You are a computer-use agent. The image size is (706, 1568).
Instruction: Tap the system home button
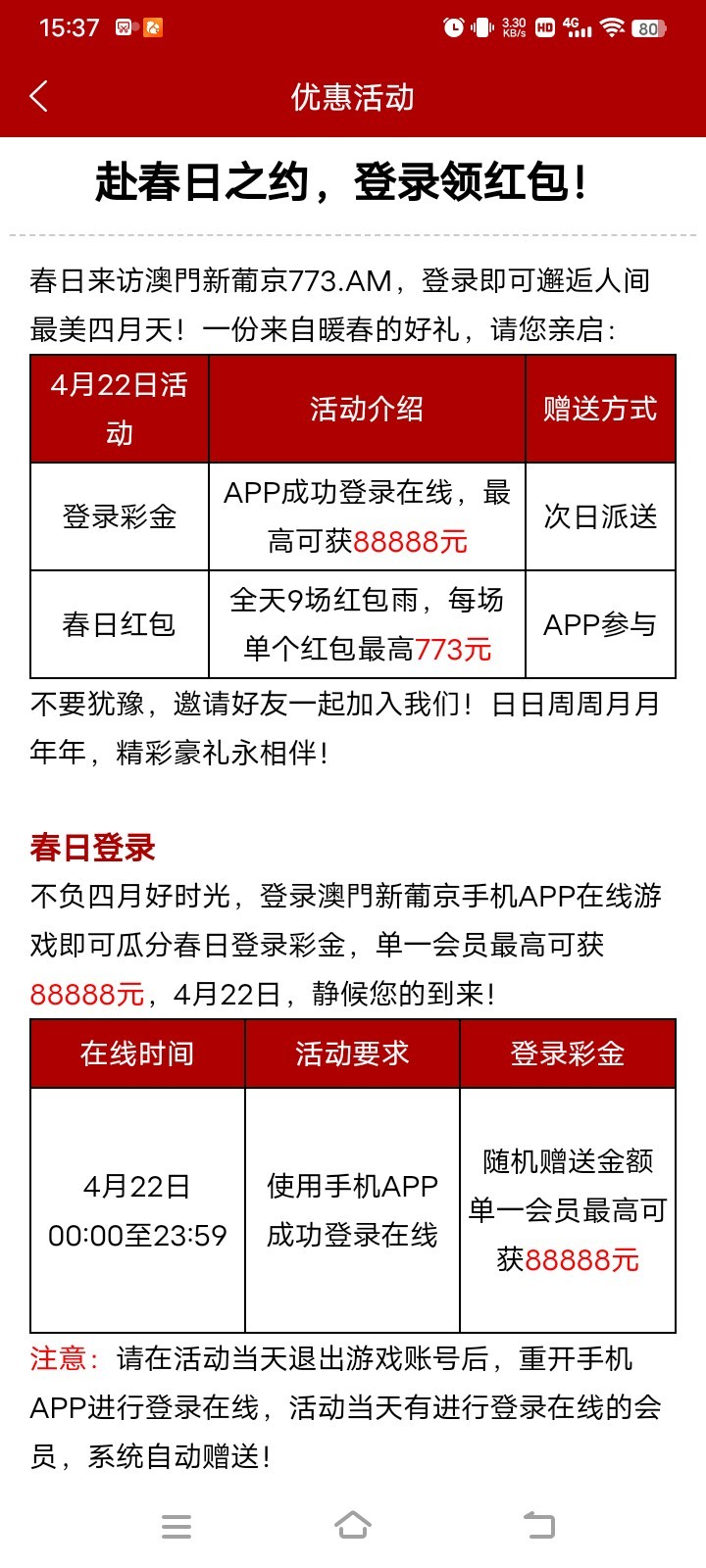(353, 1526)
